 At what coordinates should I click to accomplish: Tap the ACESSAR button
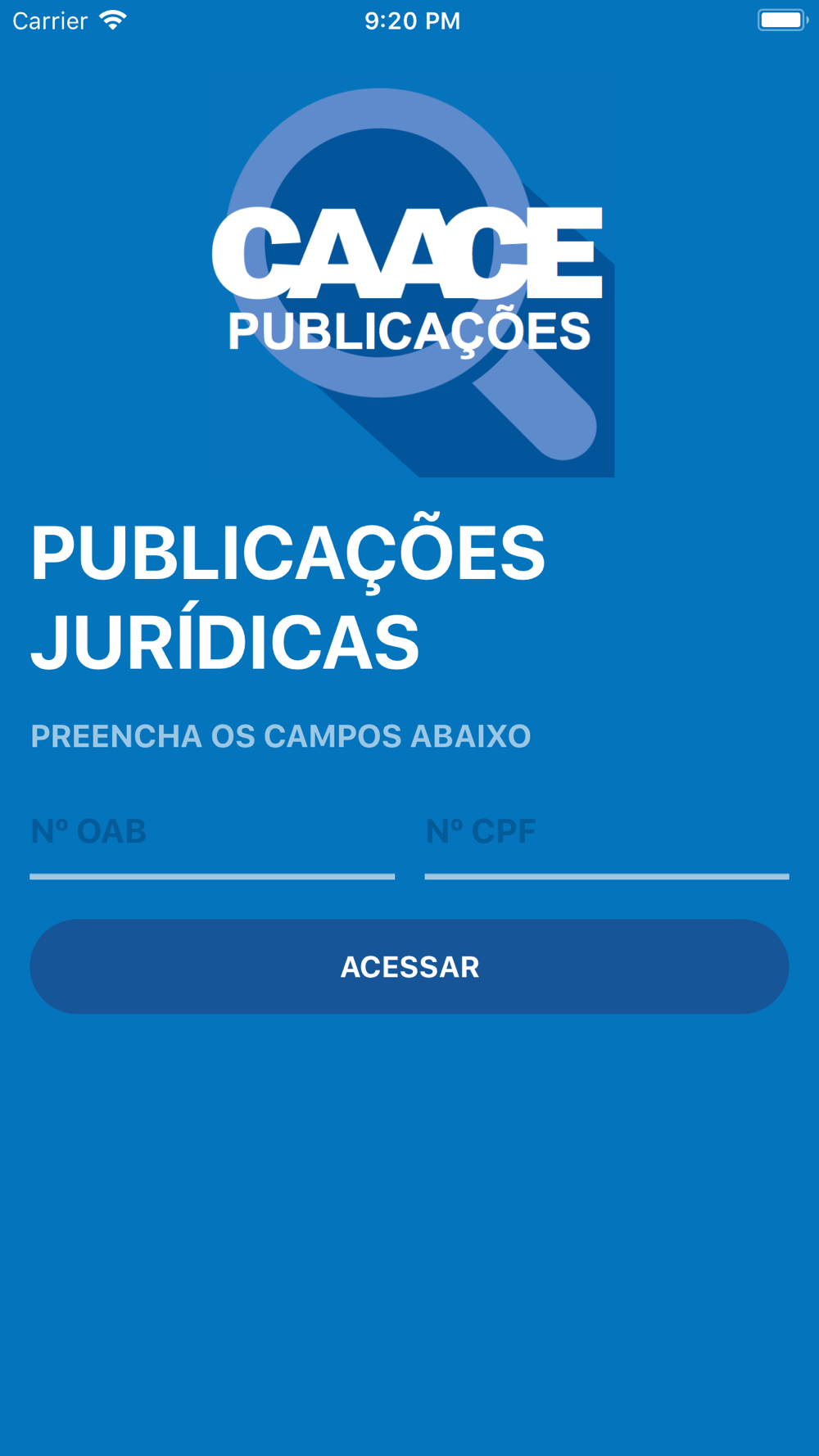(409, 966)
